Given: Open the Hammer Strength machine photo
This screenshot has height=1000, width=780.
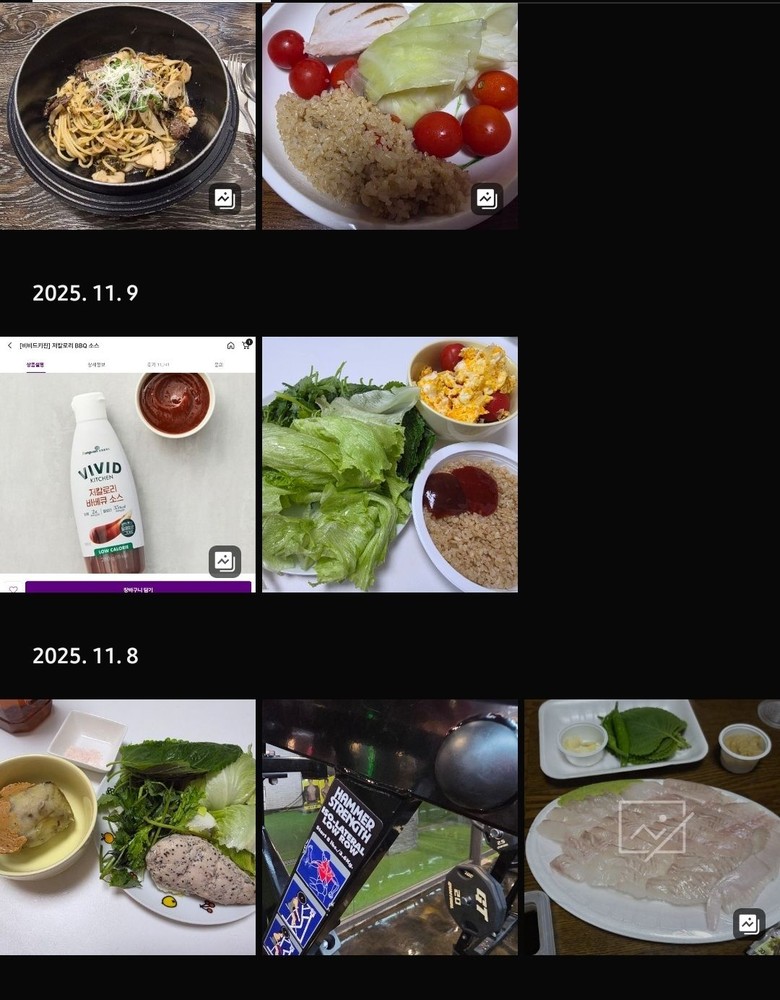Looking at the screenshot, I should pos(390,827).
